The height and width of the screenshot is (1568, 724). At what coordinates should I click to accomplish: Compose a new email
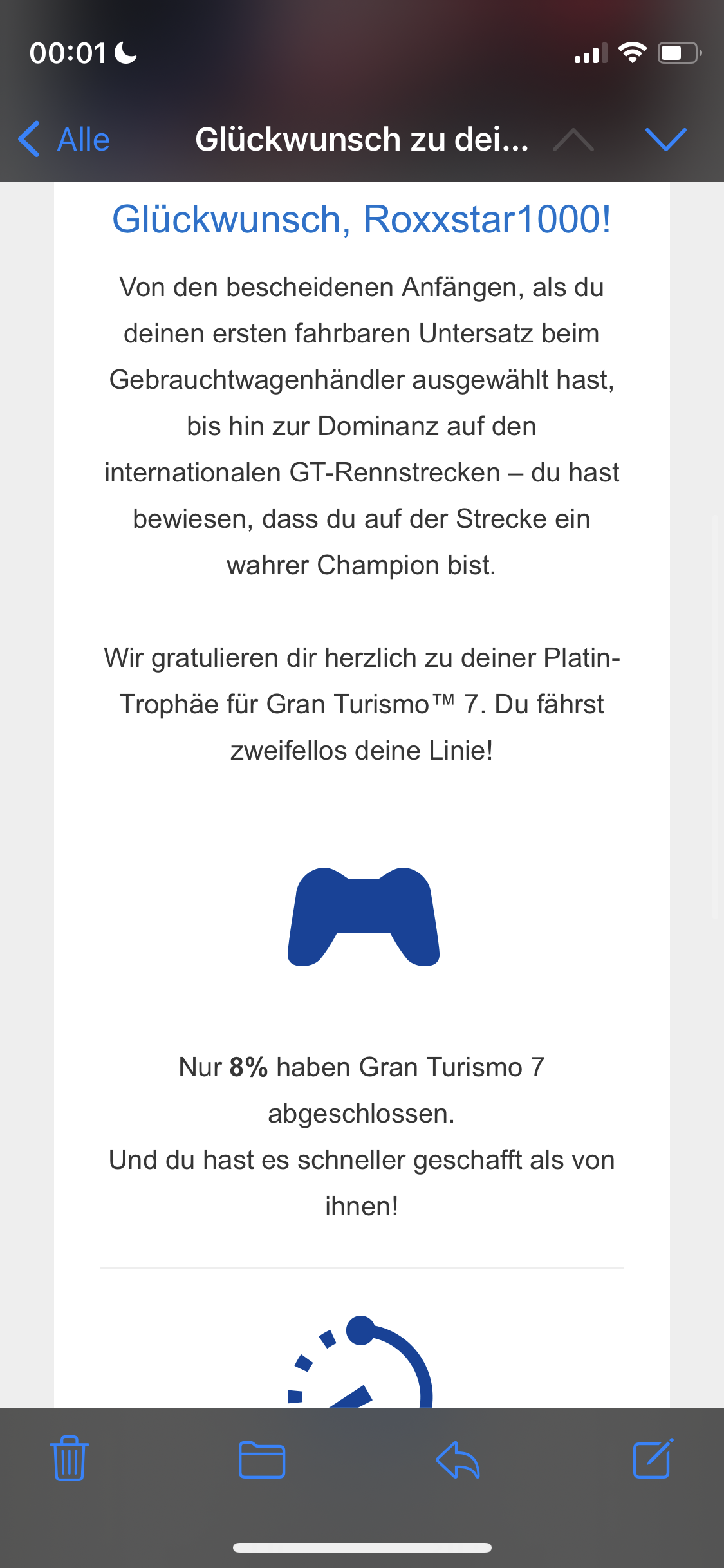[x=653, y=1459]
